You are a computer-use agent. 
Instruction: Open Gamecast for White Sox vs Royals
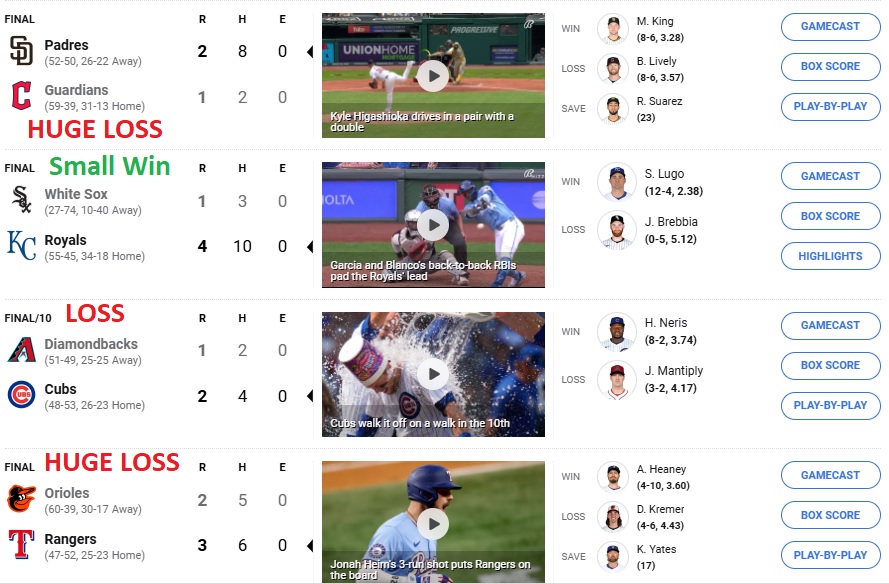point(830,176)
